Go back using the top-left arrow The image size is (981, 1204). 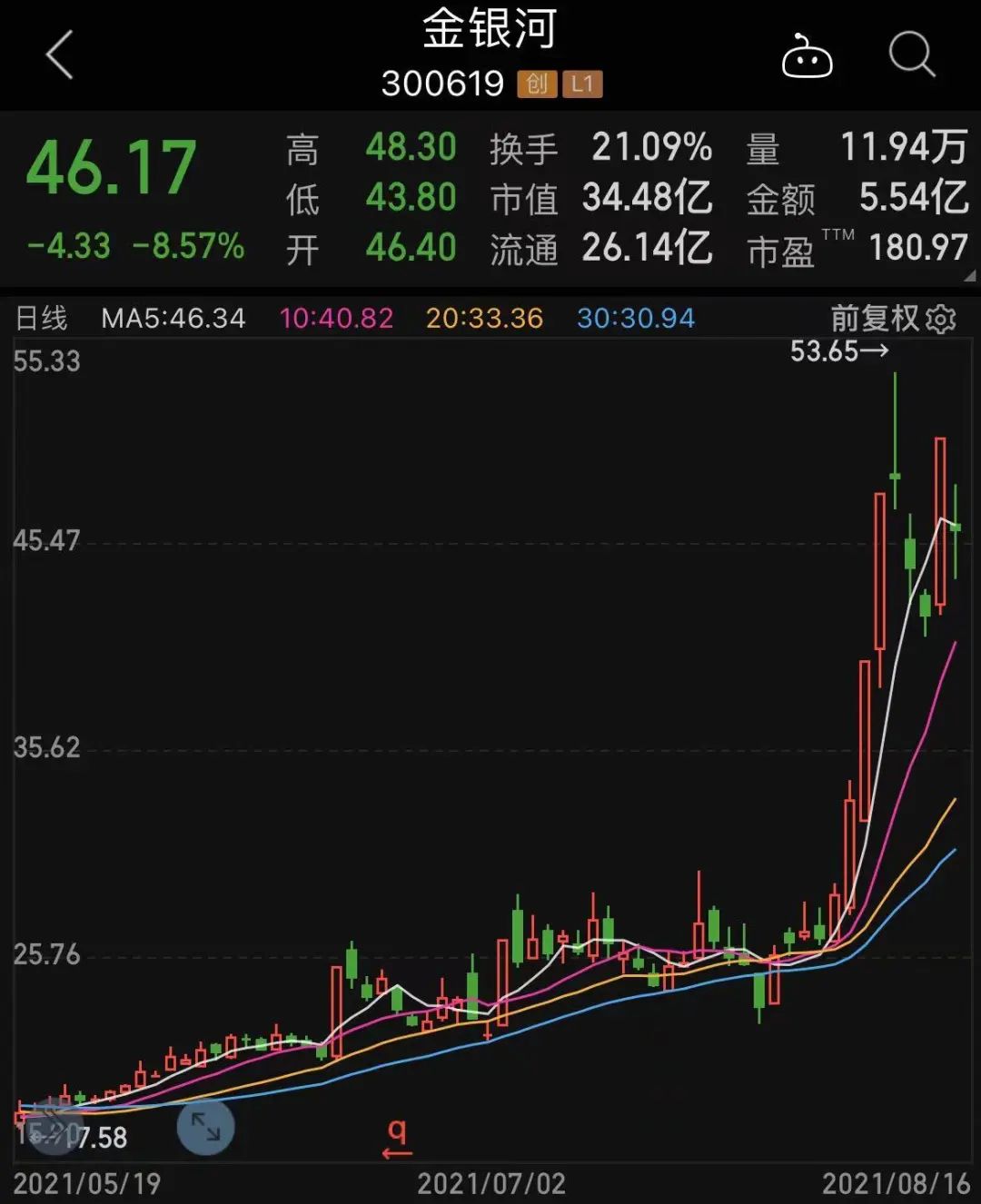click(x=60, y=54)
